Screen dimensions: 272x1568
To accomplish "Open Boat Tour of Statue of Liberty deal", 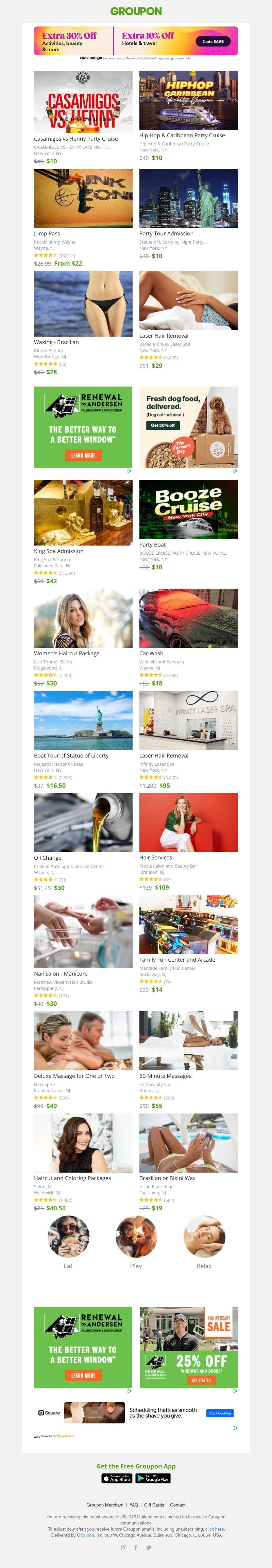I will point(83,719).
